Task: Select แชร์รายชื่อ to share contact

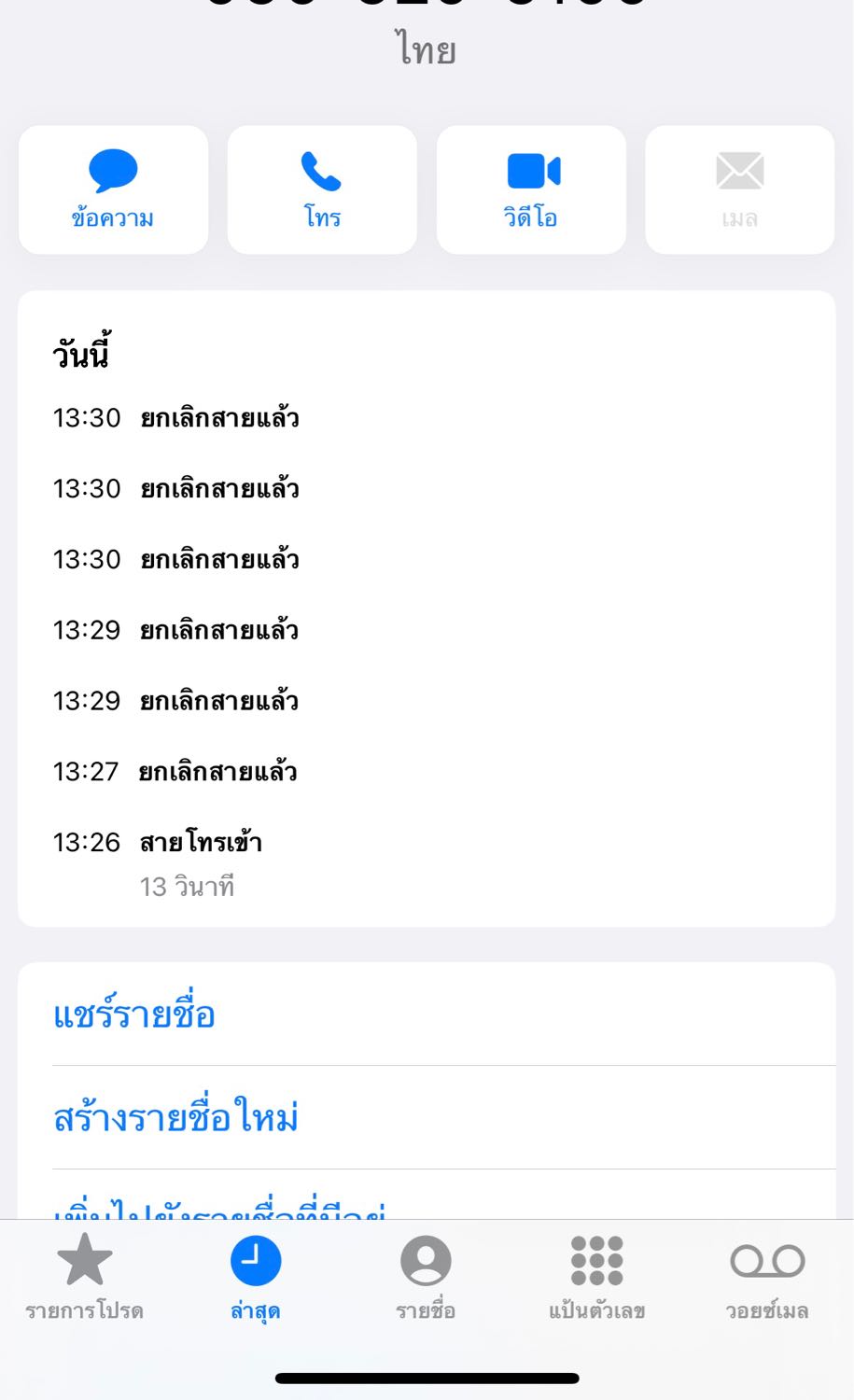Action: click(134, 1015)
